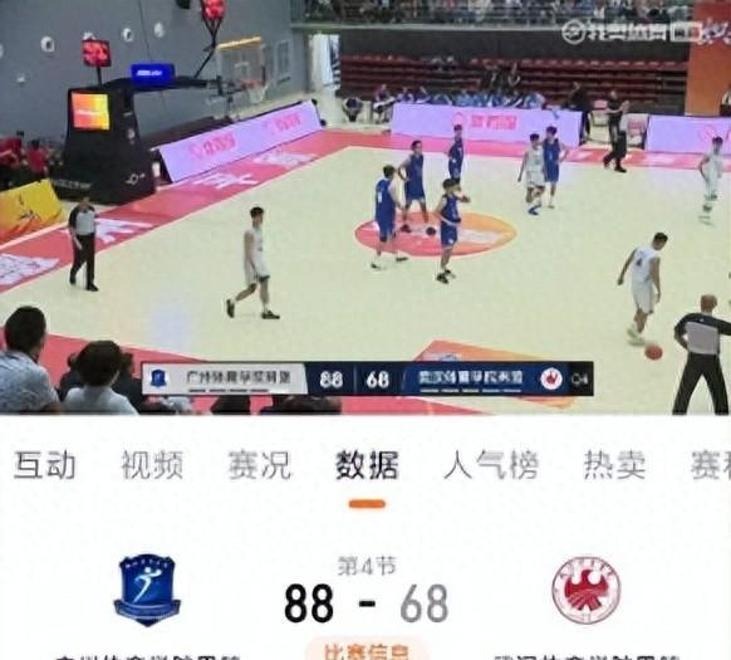
Task: Switch to the 互动 tab
Action: coord(44,465)
